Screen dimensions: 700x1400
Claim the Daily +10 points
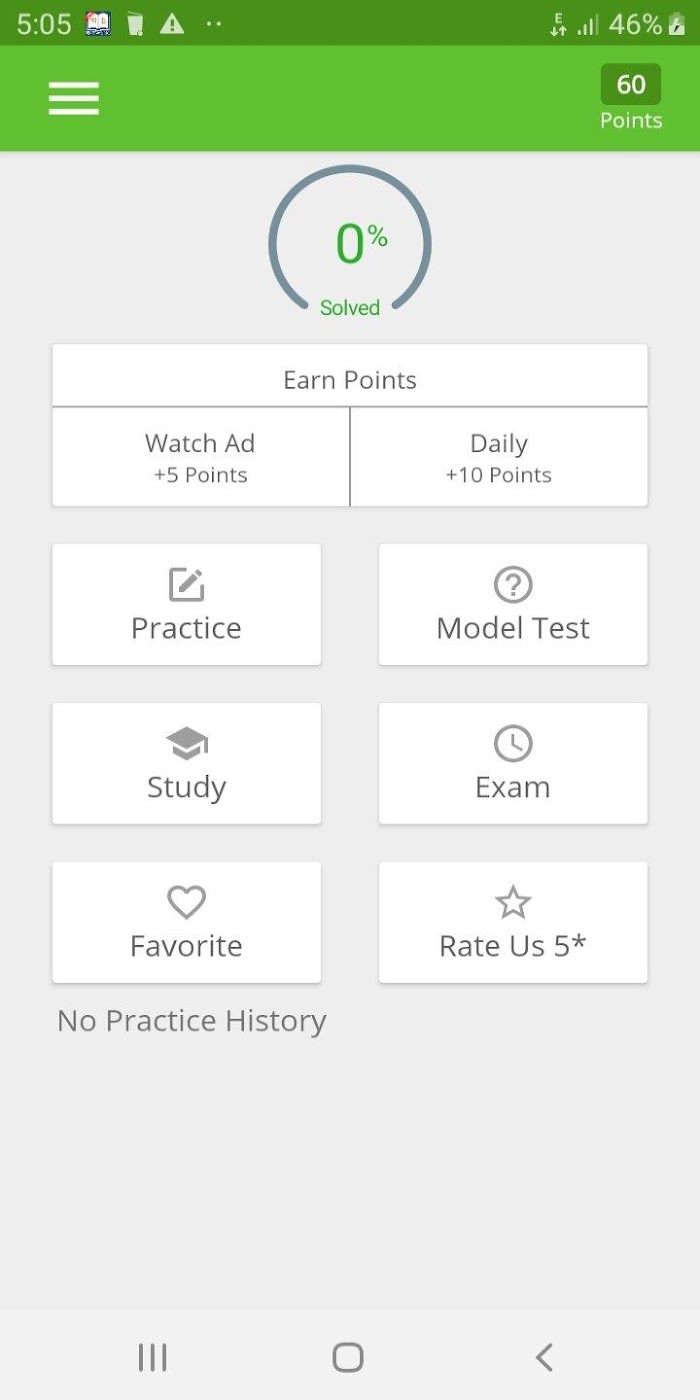499,457
